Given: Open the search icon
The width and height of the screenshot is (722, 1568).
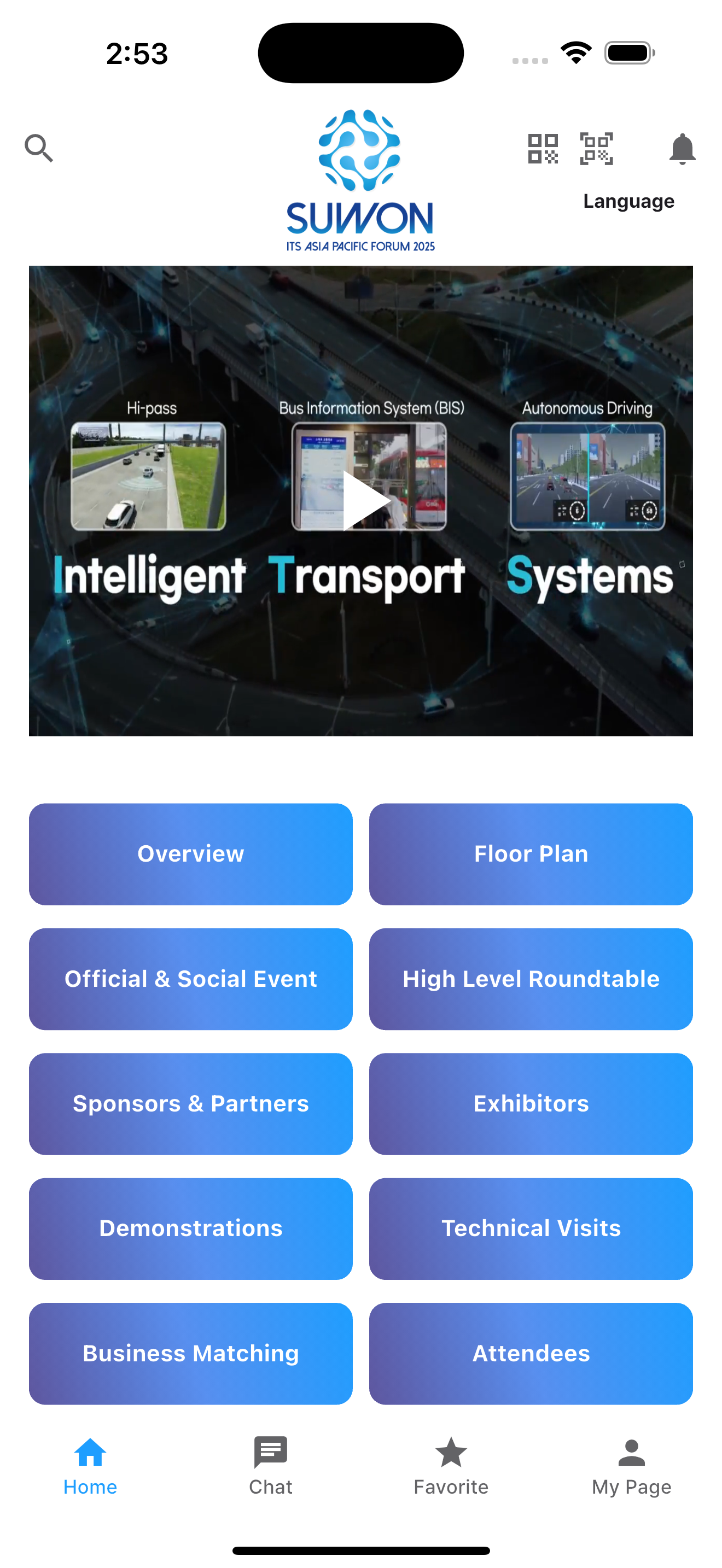Looking at the screenshot, I should [x=39, y=148].
